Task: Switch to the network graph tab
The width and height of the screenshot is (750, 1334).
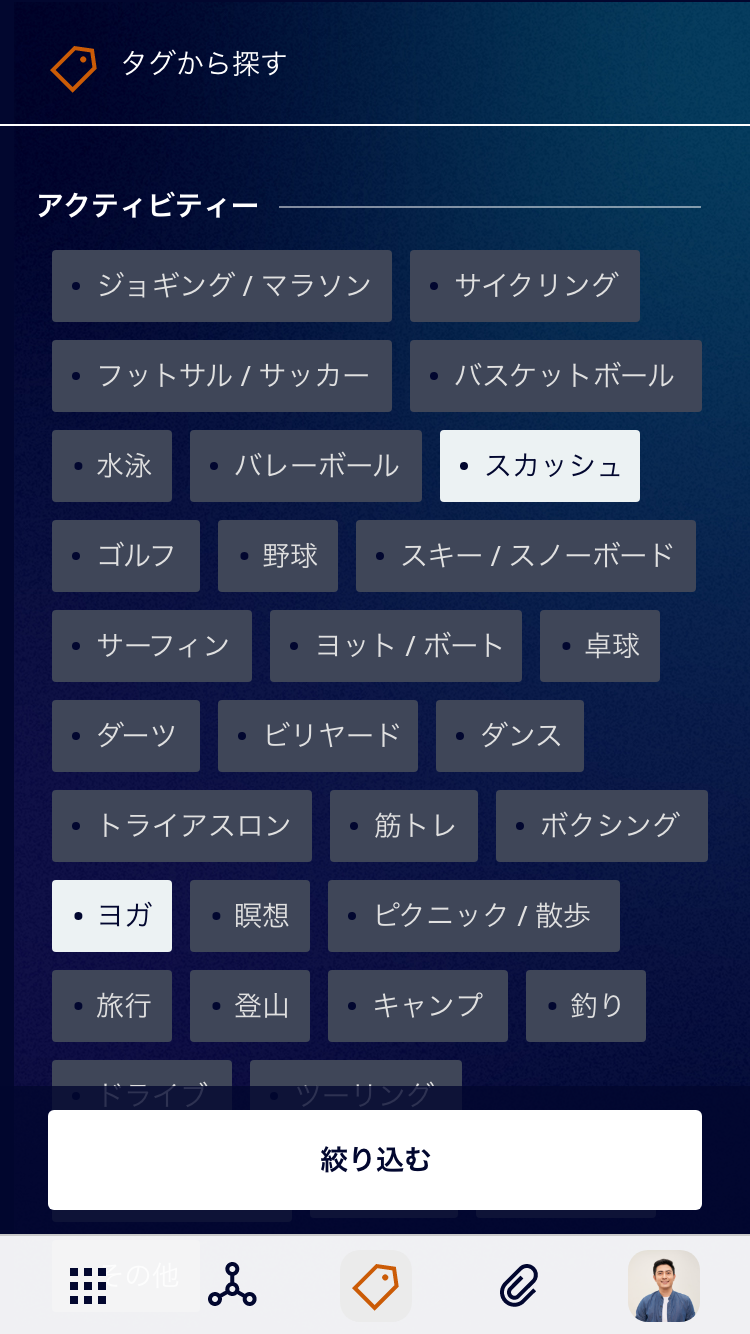Action: point(232,1286)
